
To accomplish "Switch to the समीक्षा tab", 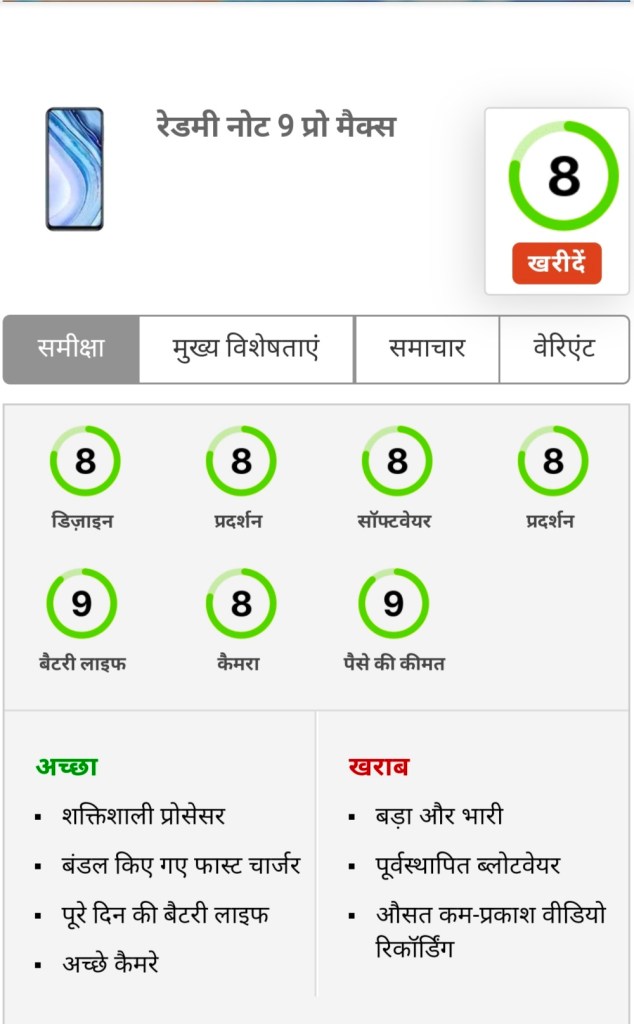I will point(71,349).
